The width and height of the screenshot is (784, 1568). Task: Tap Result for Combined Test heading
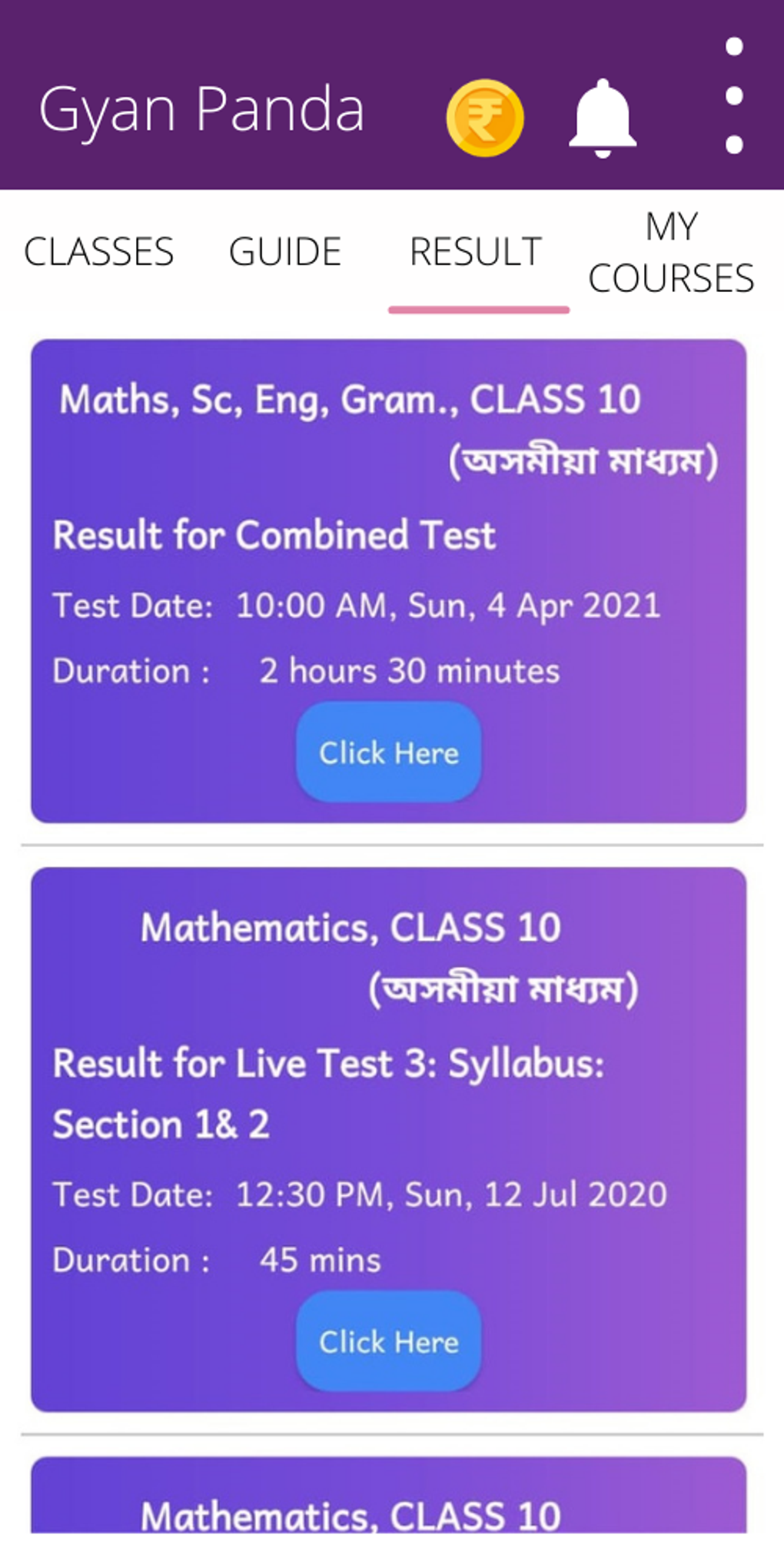pyautogui.click(x=274, y=536)
